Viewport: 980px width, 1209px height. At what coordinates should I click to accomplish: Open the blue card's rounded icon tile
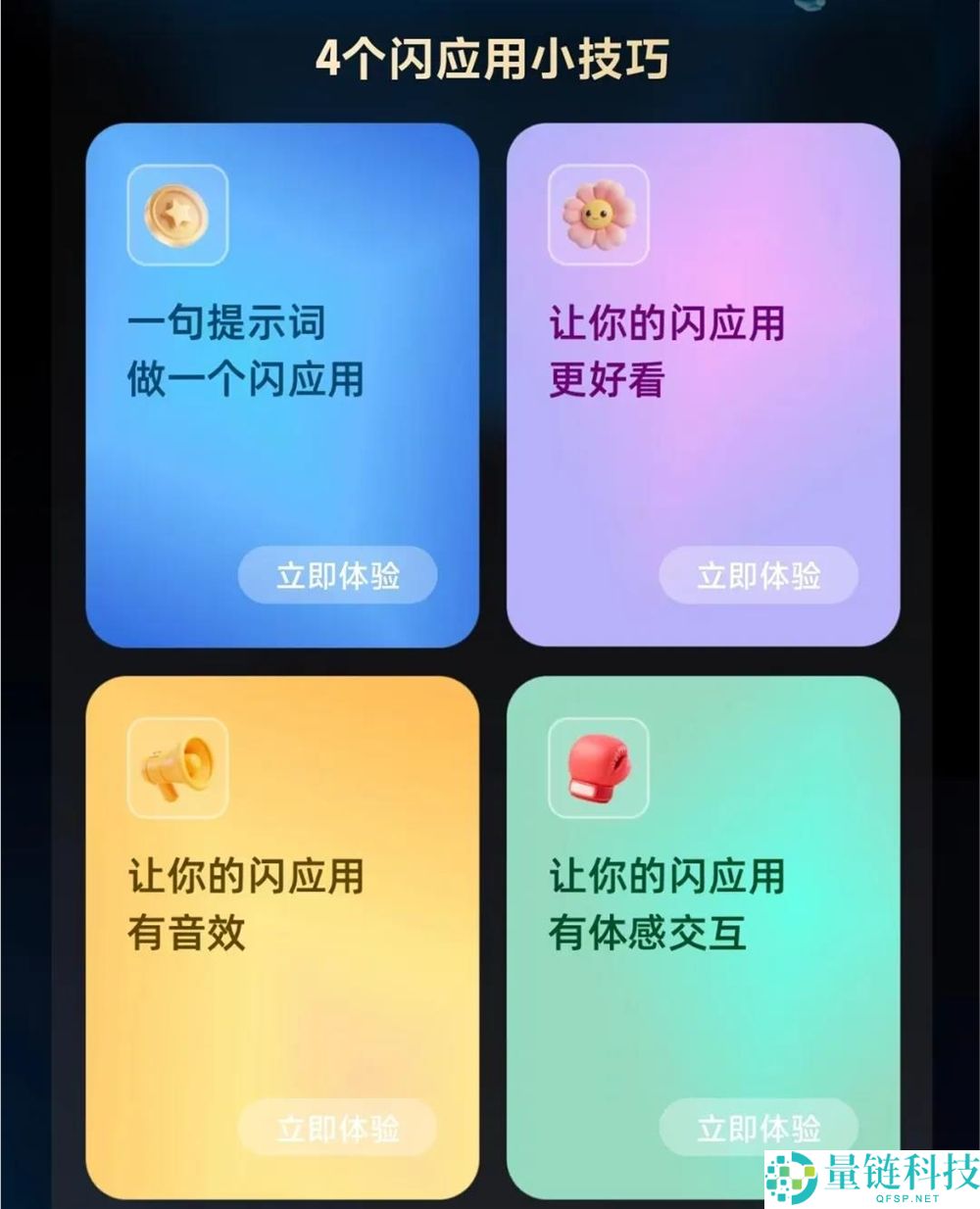click(176, 216)
